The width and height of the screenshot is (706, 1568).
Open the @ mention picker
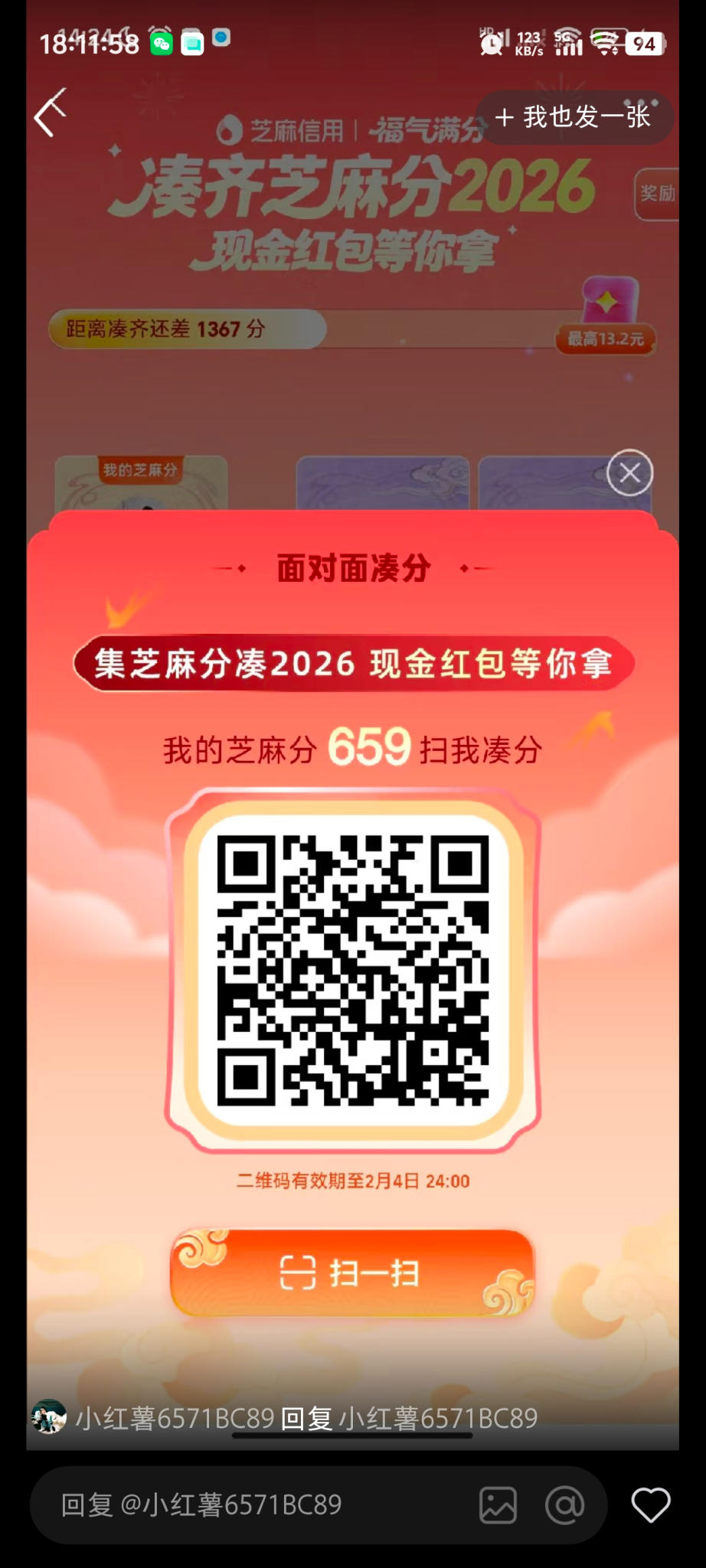[x=565, y=1505]
